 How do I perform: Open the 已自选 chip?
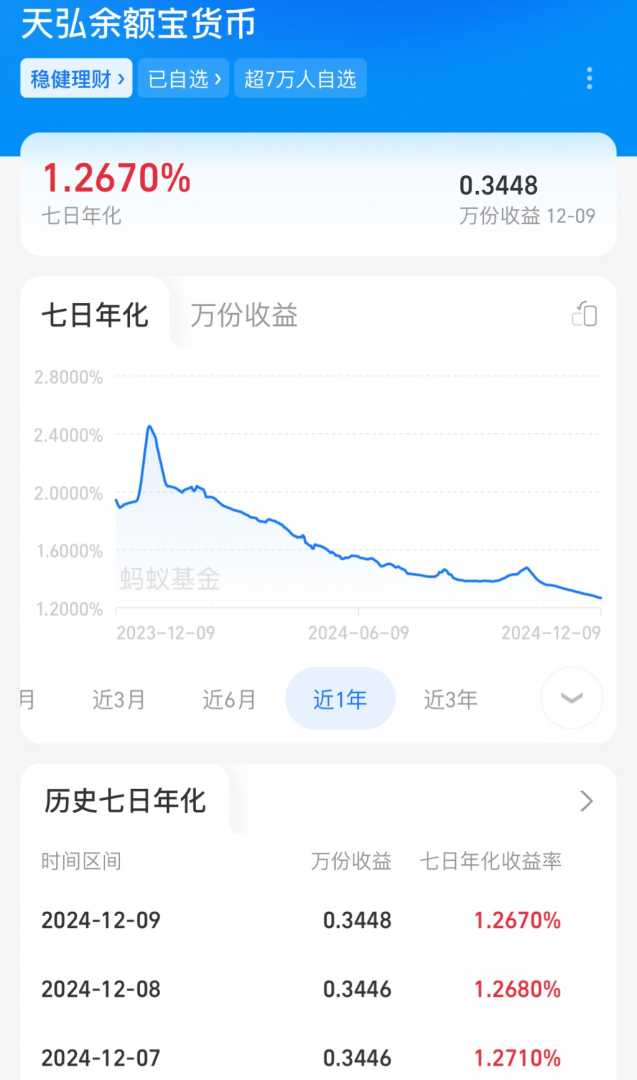tap(184, 79)
